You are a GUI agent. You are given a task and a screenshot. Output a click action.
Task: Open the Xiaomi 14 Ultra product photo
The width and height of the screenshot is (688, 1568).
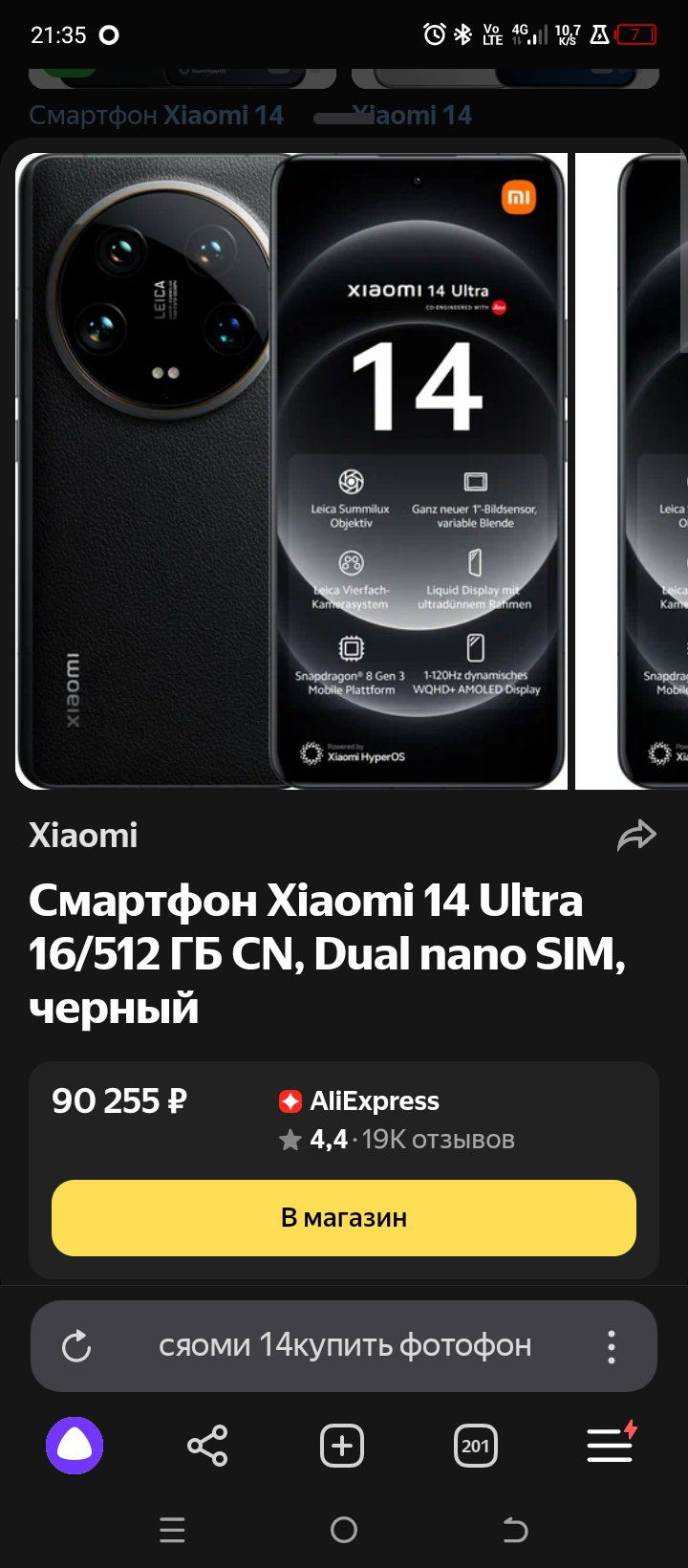tap(291, 471)
